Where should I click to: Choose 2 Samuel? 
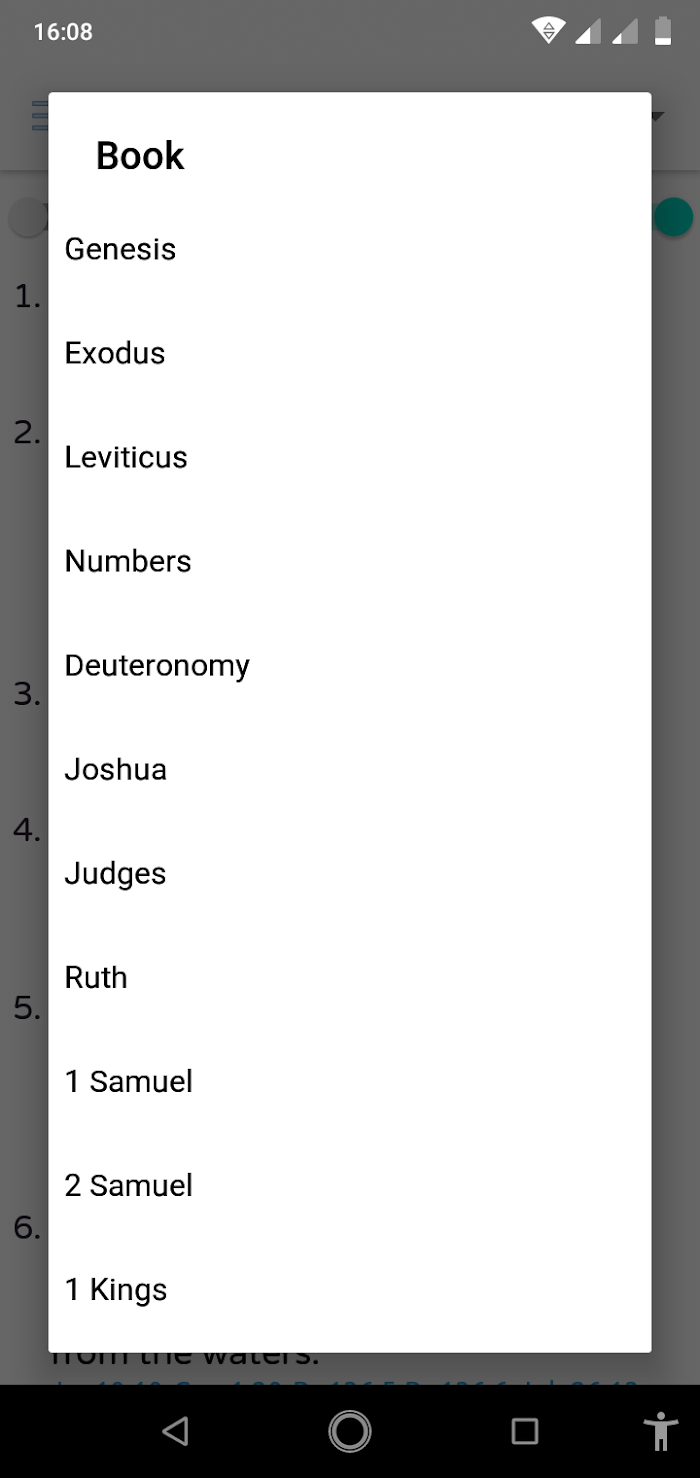(x=350, y=1185)
